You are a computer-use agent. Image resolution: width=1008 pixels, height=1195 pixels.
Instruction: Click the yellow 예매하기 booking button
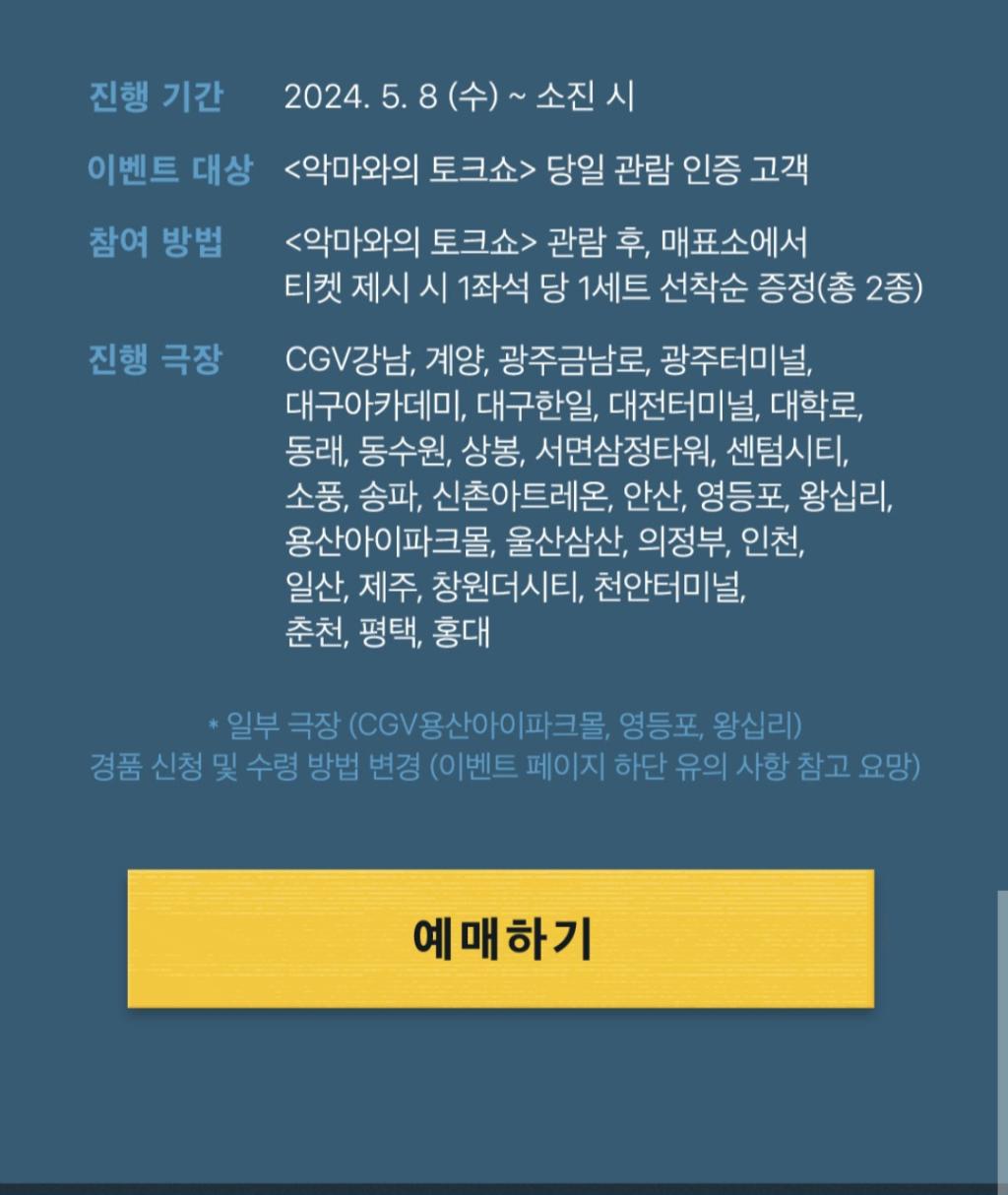point(503,938)
